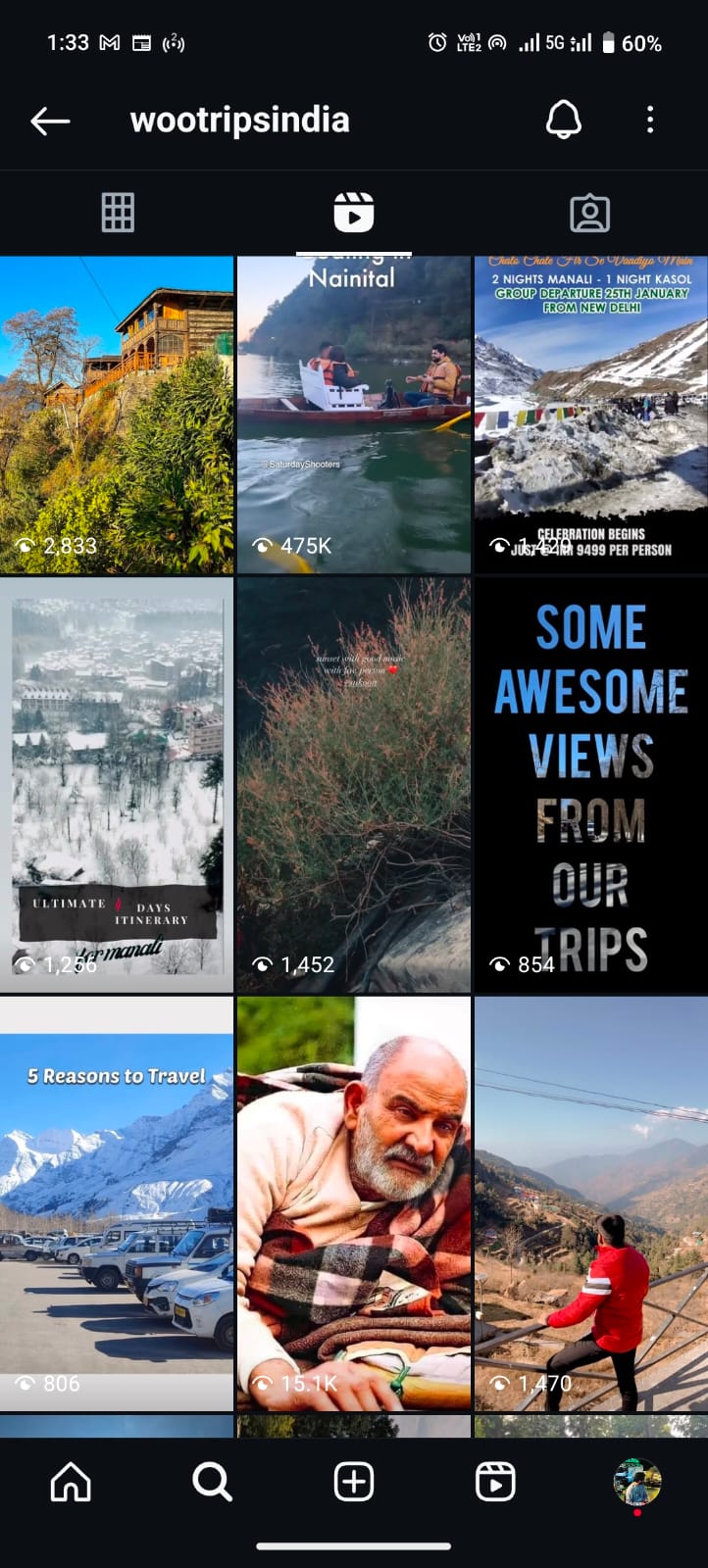Screen dimensions: 708x1568
Task: Select the reels tab on profile
Action: (x=353, y=213)
